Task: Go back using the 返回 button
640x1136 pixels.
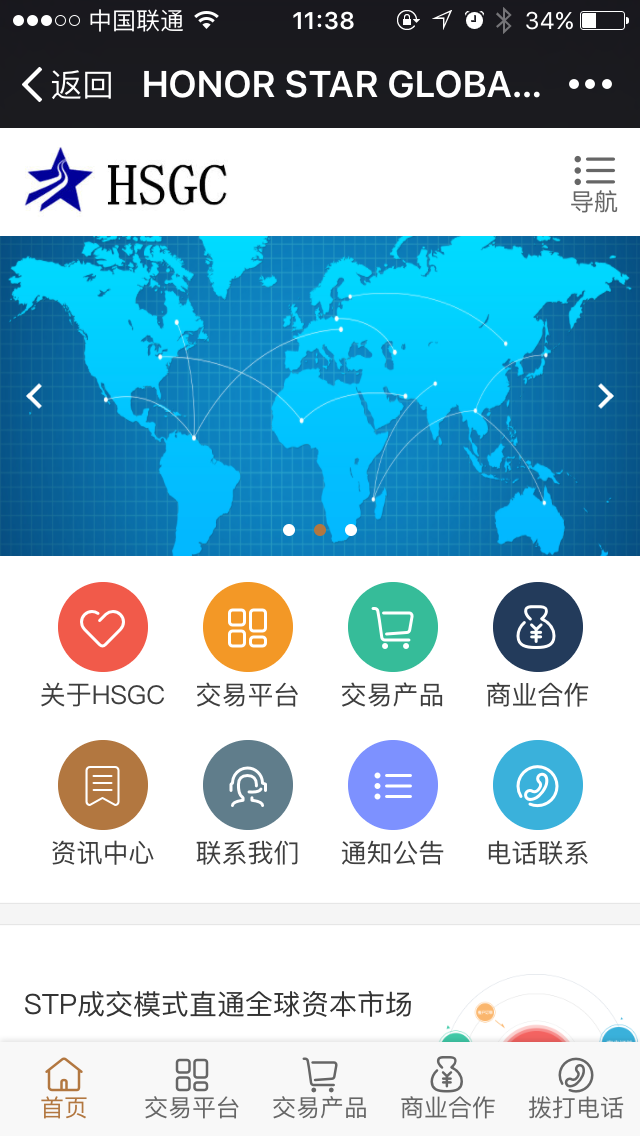Action: pyautogui.click(x=67, y=85)
